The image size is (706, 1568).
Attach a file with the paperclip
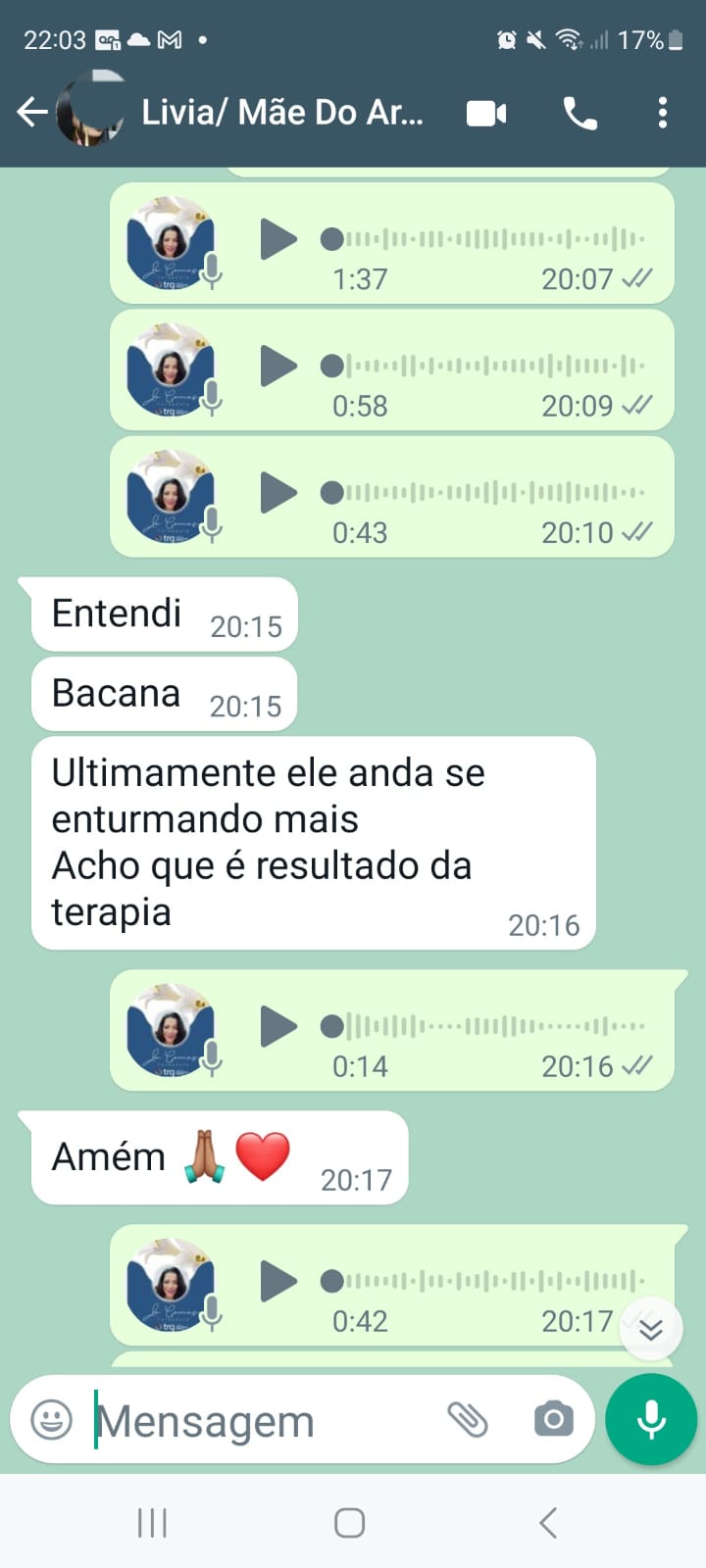click(468, 1419)
